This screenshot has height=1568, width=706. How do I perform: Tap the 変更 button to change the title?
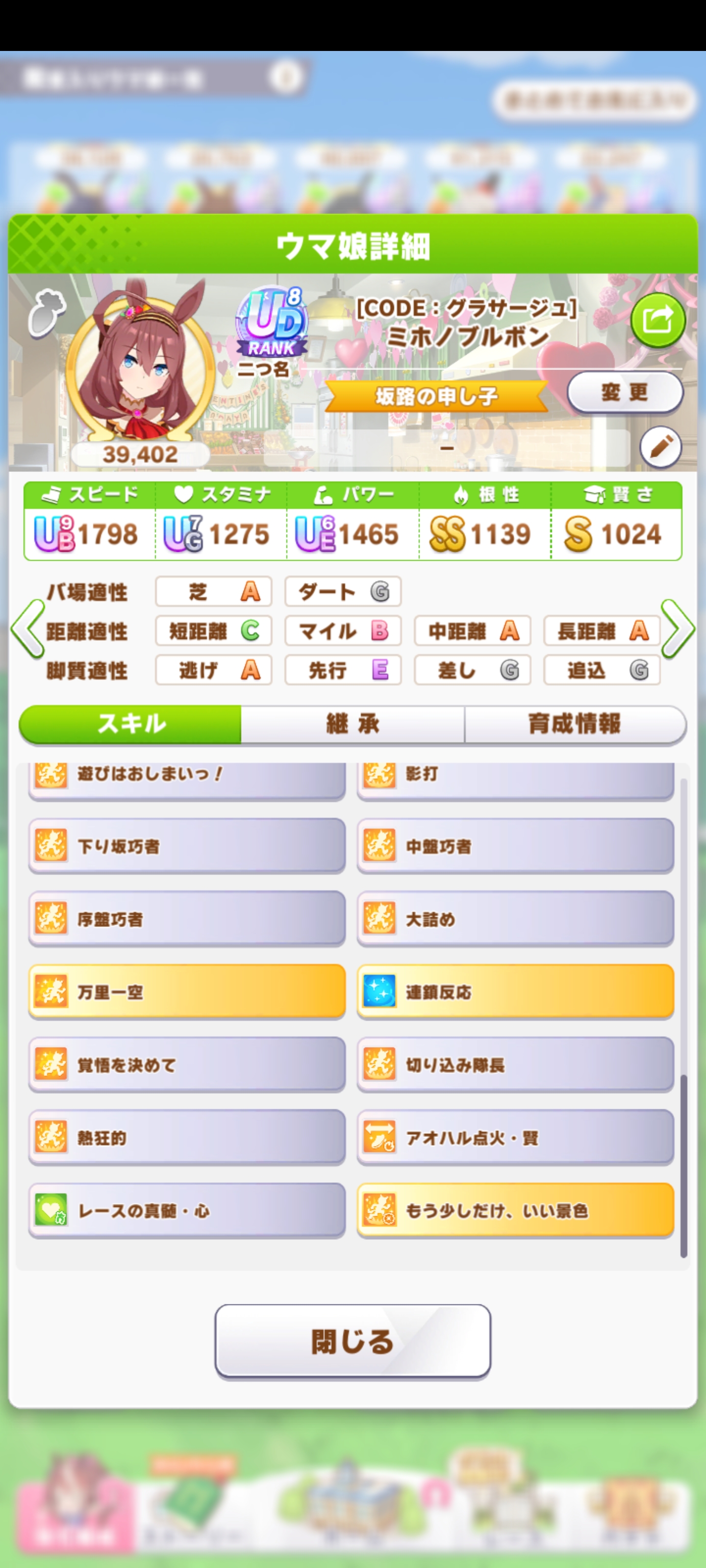(x=625, y=392)
